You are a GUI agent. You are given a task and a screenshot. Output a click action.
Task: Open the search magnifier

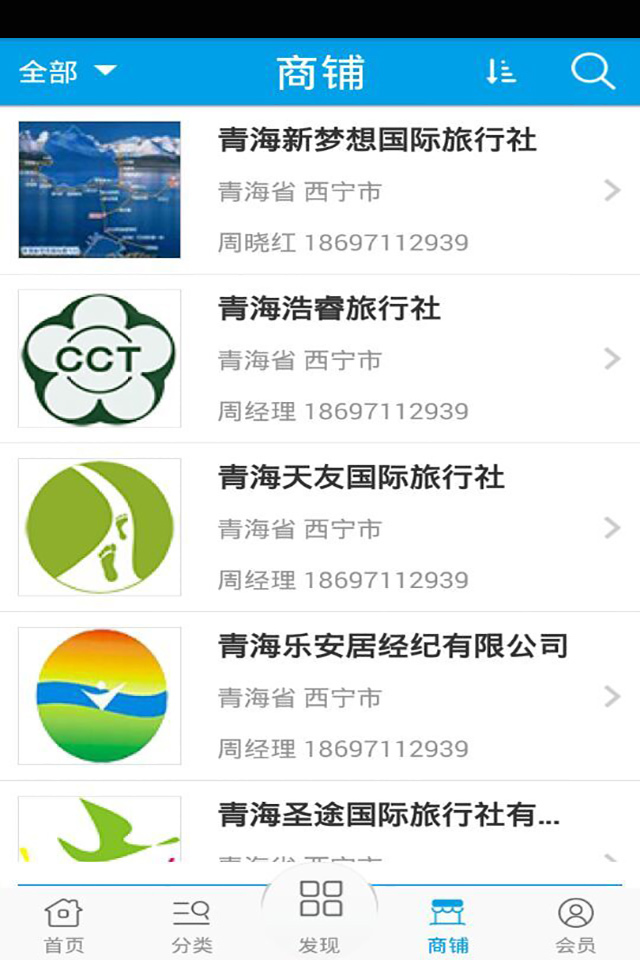point(592,72)
